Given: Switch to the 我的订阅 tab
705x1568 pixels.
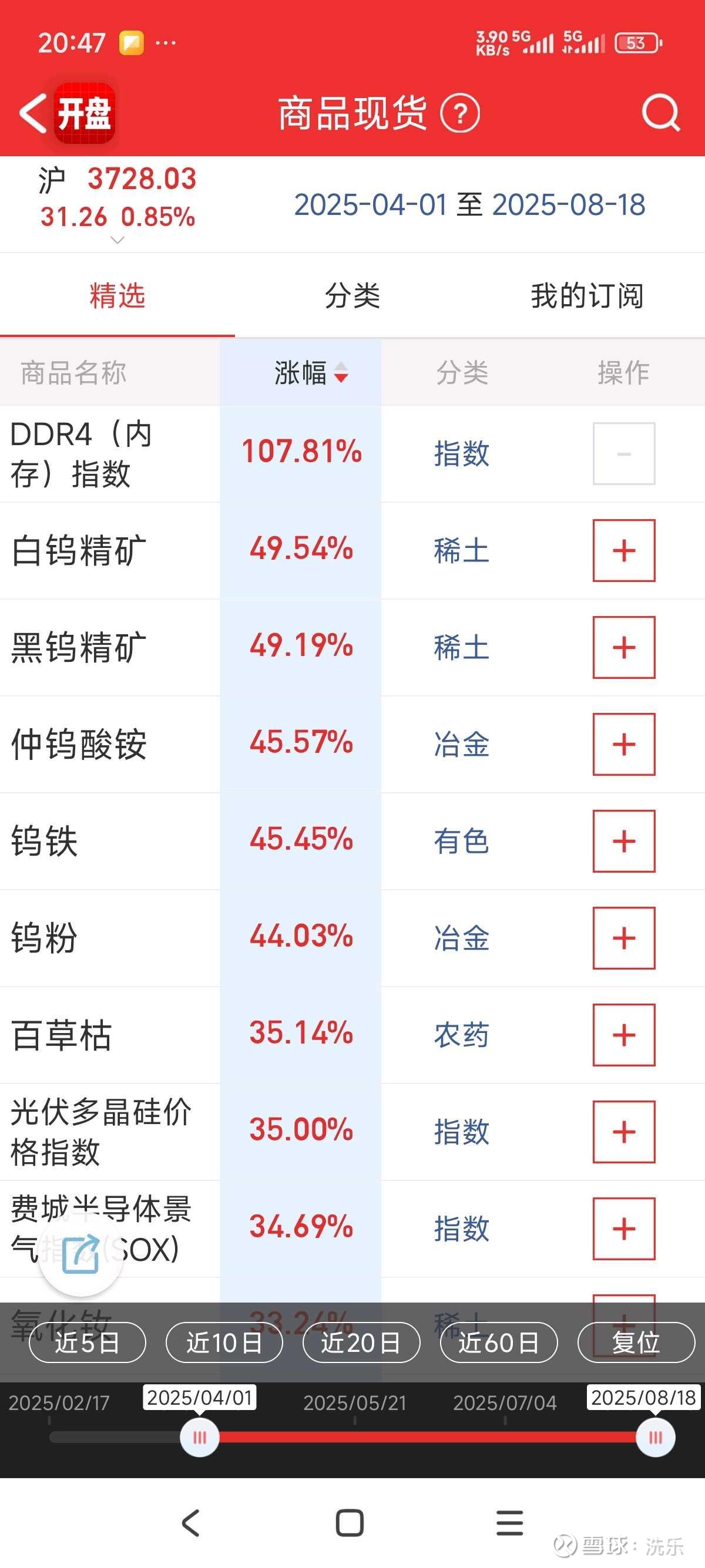Looking at the screenshot, I should click(x=587, y=296).
